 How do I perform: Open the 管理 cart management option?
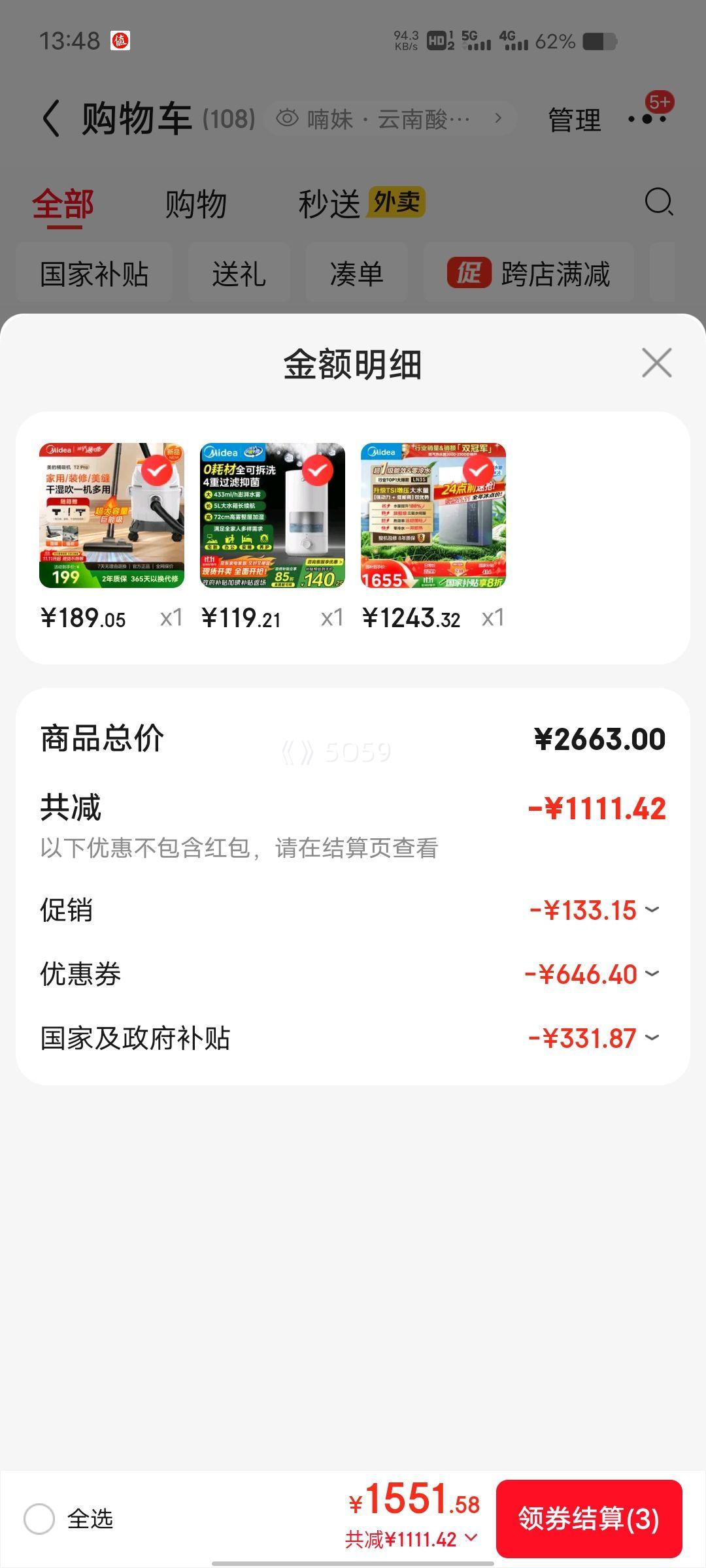[x=574, y=120]
